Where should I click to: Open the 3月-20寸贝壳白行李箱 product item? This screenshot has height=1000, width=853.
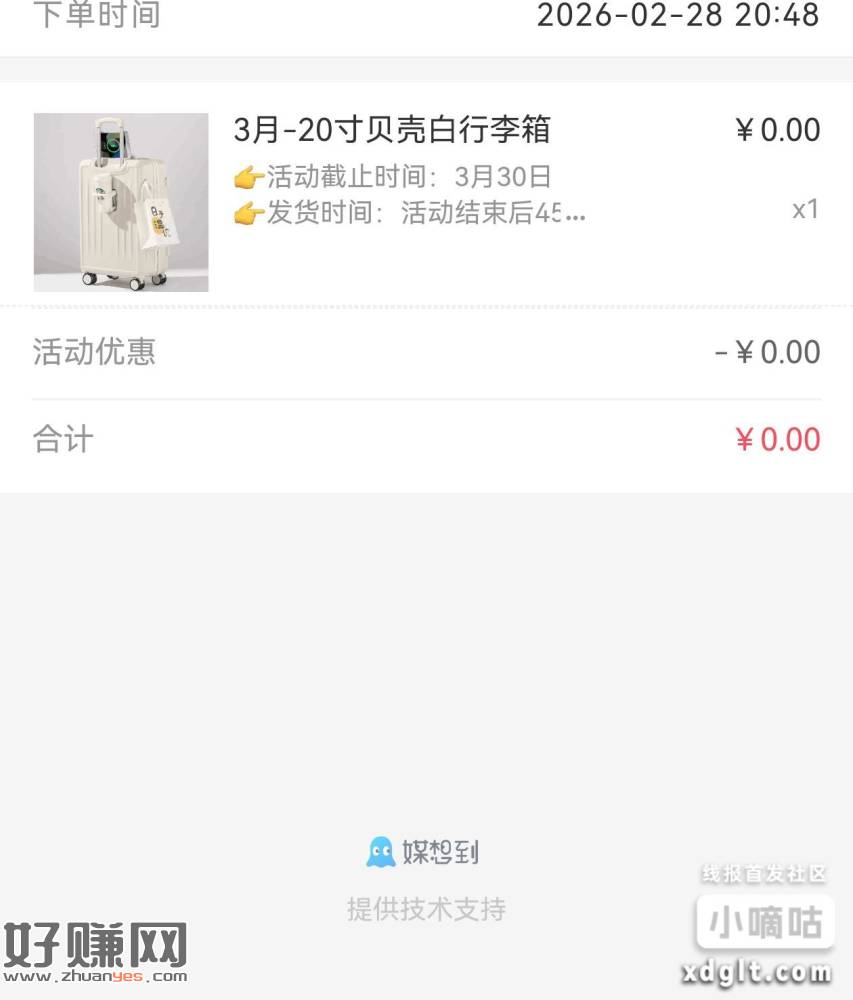(x=391, y=130)
